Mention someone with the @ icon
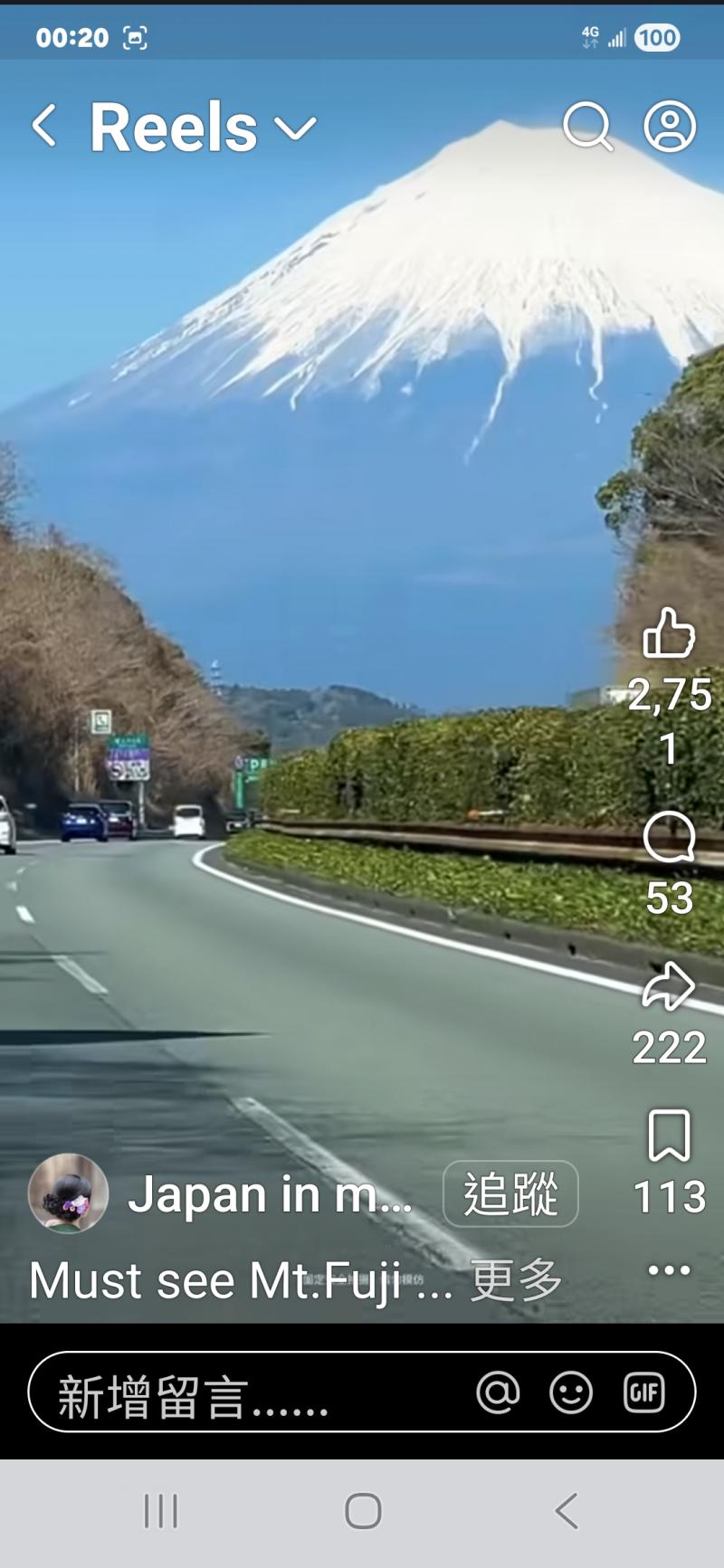Image resolution: width=724 pixels, height=1568 pixels. pos(498,1392)
